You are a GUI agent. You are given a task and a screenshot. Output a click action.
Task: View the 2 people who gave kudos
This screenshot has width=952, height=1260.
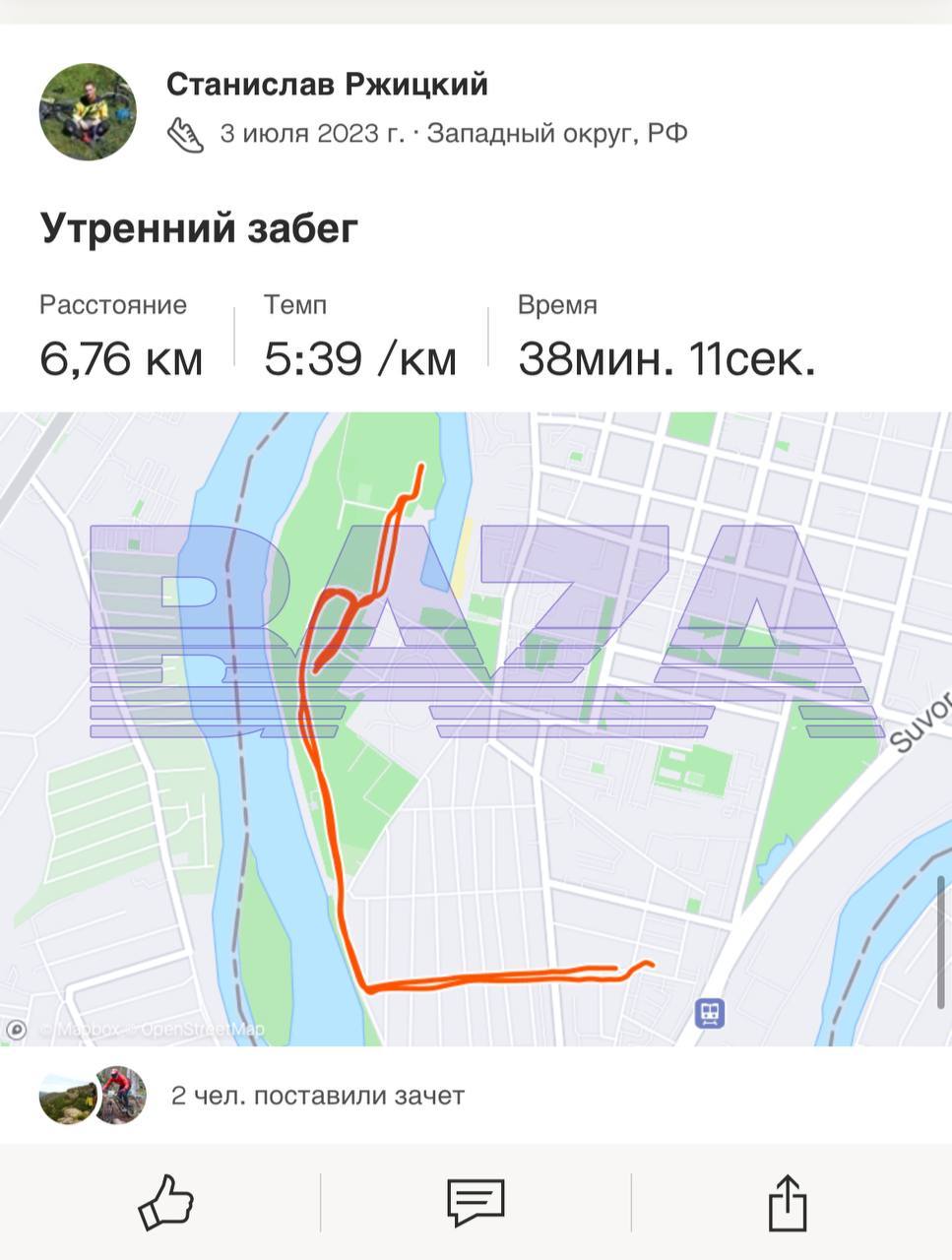pyautogui.click(x=317, y=1096)
